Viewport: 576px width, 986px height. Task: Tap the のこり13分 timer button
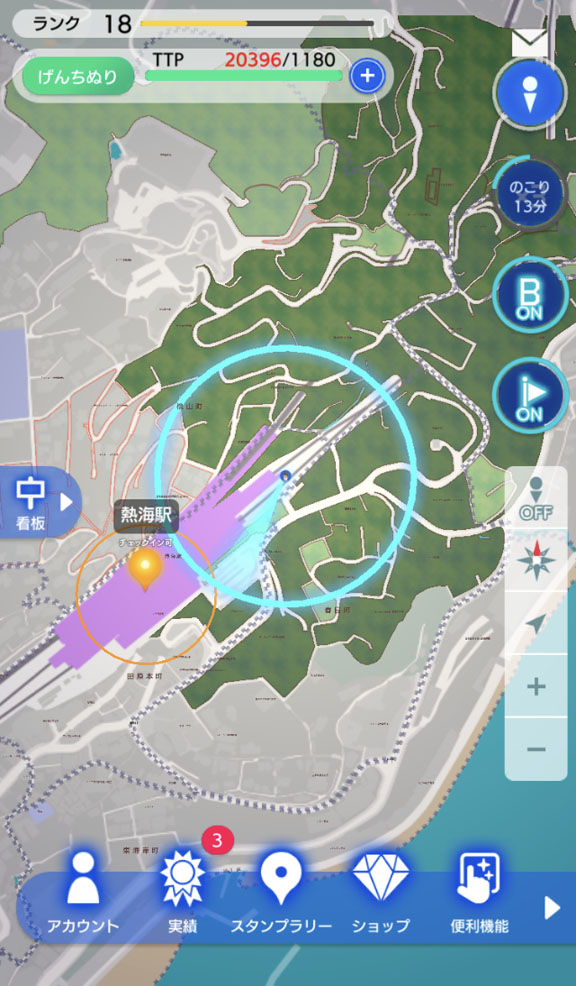[x=530, y=194]
